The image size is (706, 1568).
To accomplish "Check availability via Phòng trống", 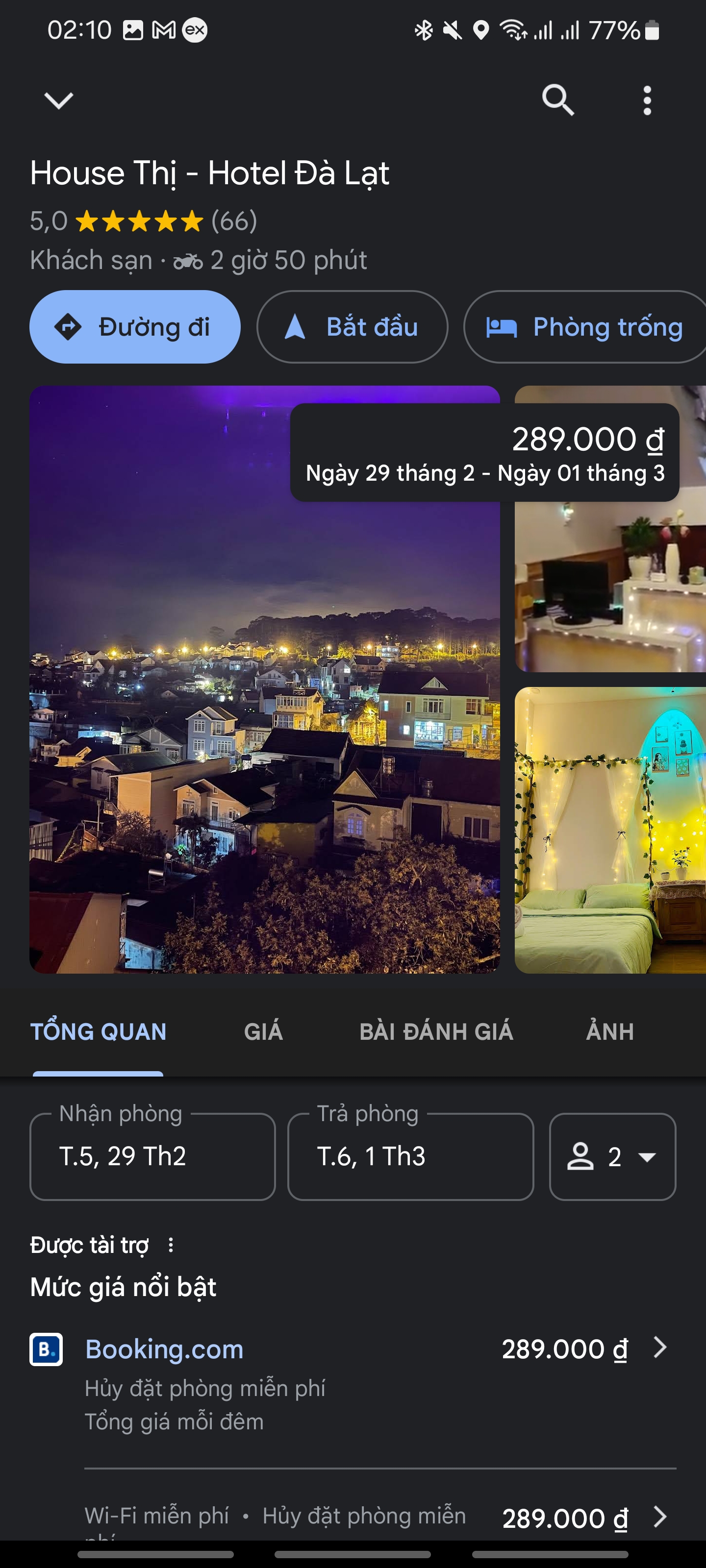I will click(585, 327).
